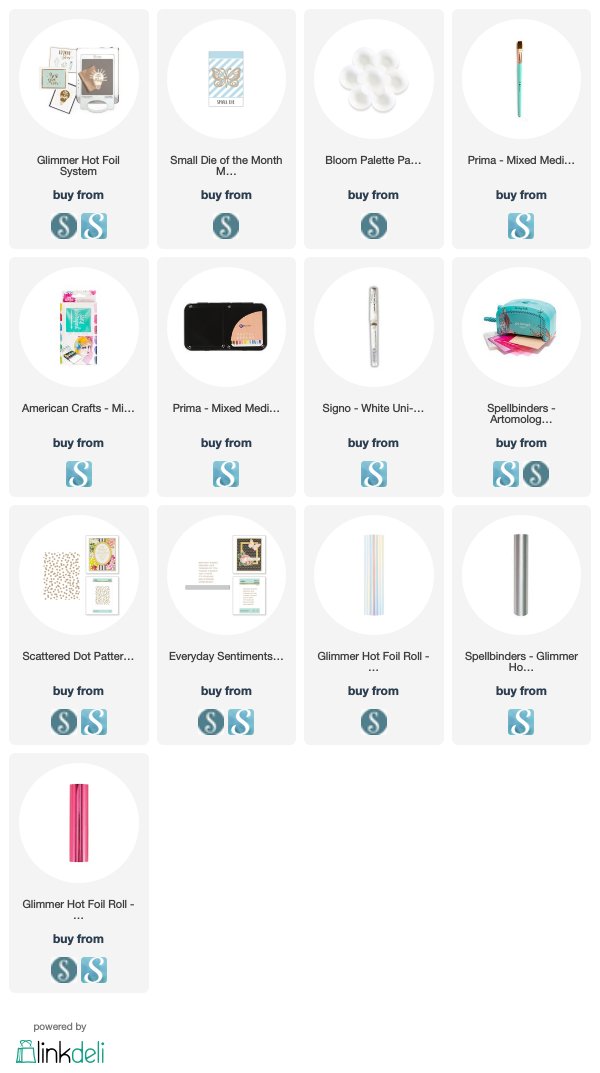600x1073 pixels.
Task: Open the Spellbinders Artomology machine product
Action: point(521,326)
